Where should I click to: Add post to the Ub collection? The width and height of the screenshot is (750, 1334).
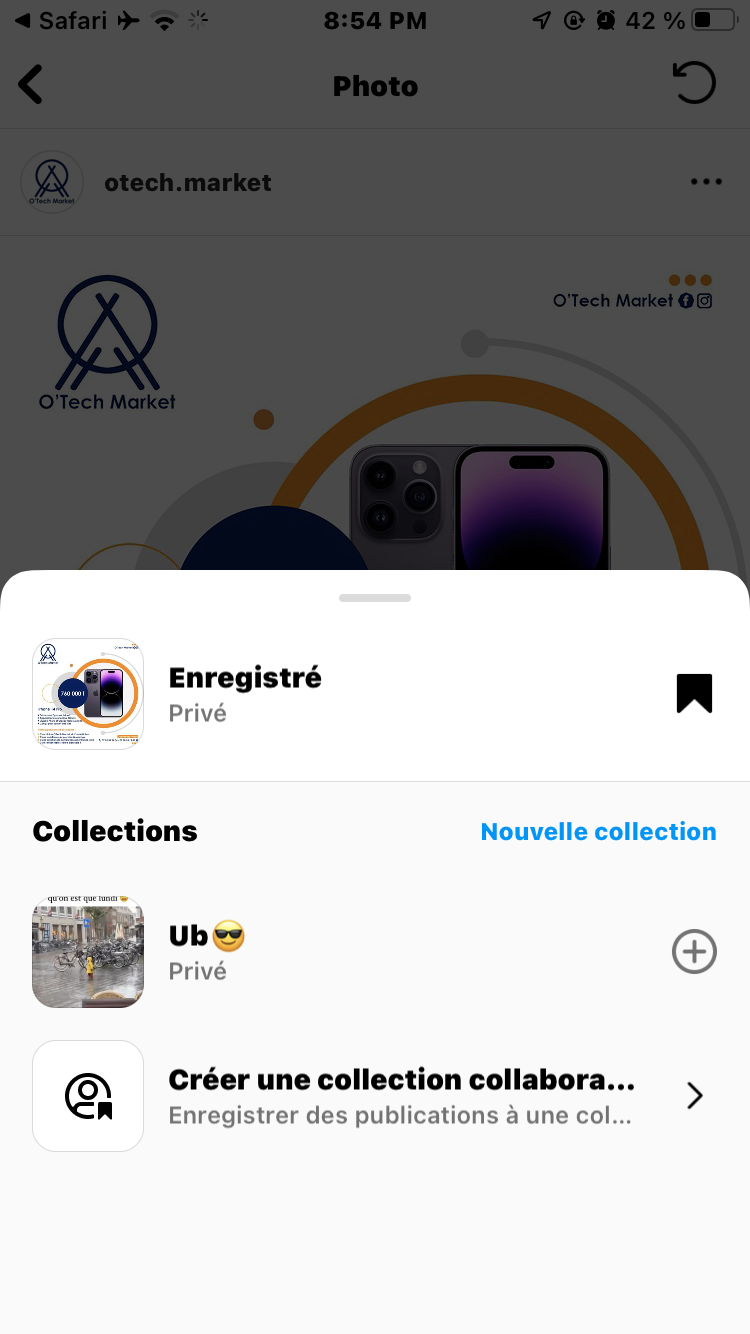click(694, 952)
